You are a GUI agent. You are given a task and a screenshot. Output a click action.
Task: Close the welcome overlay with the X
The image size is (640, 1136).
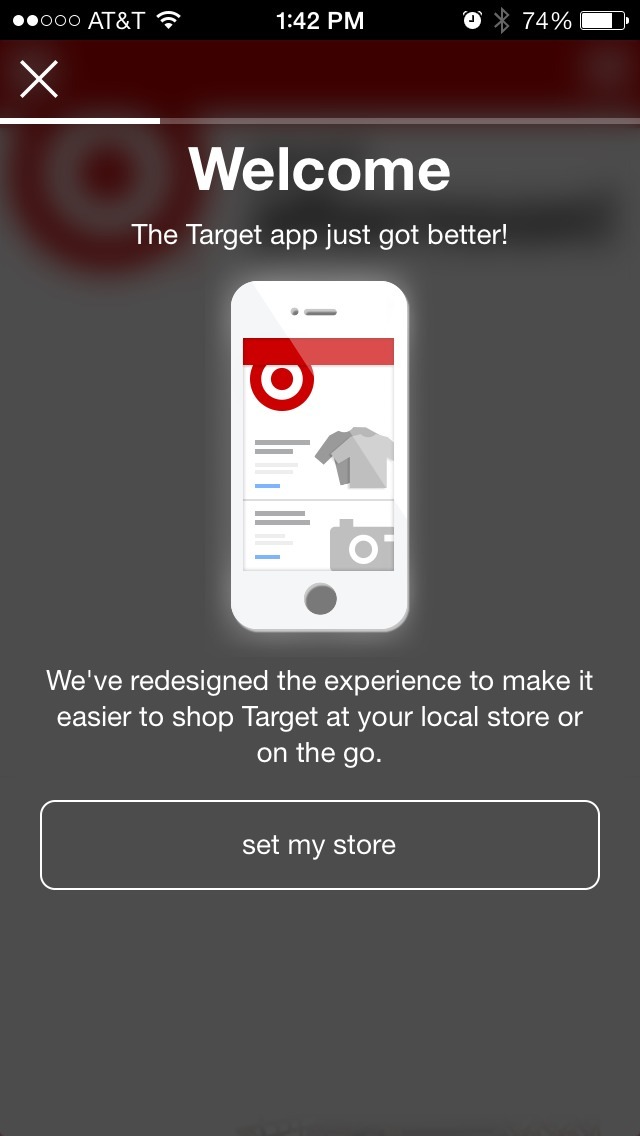[x=39, y=79]
